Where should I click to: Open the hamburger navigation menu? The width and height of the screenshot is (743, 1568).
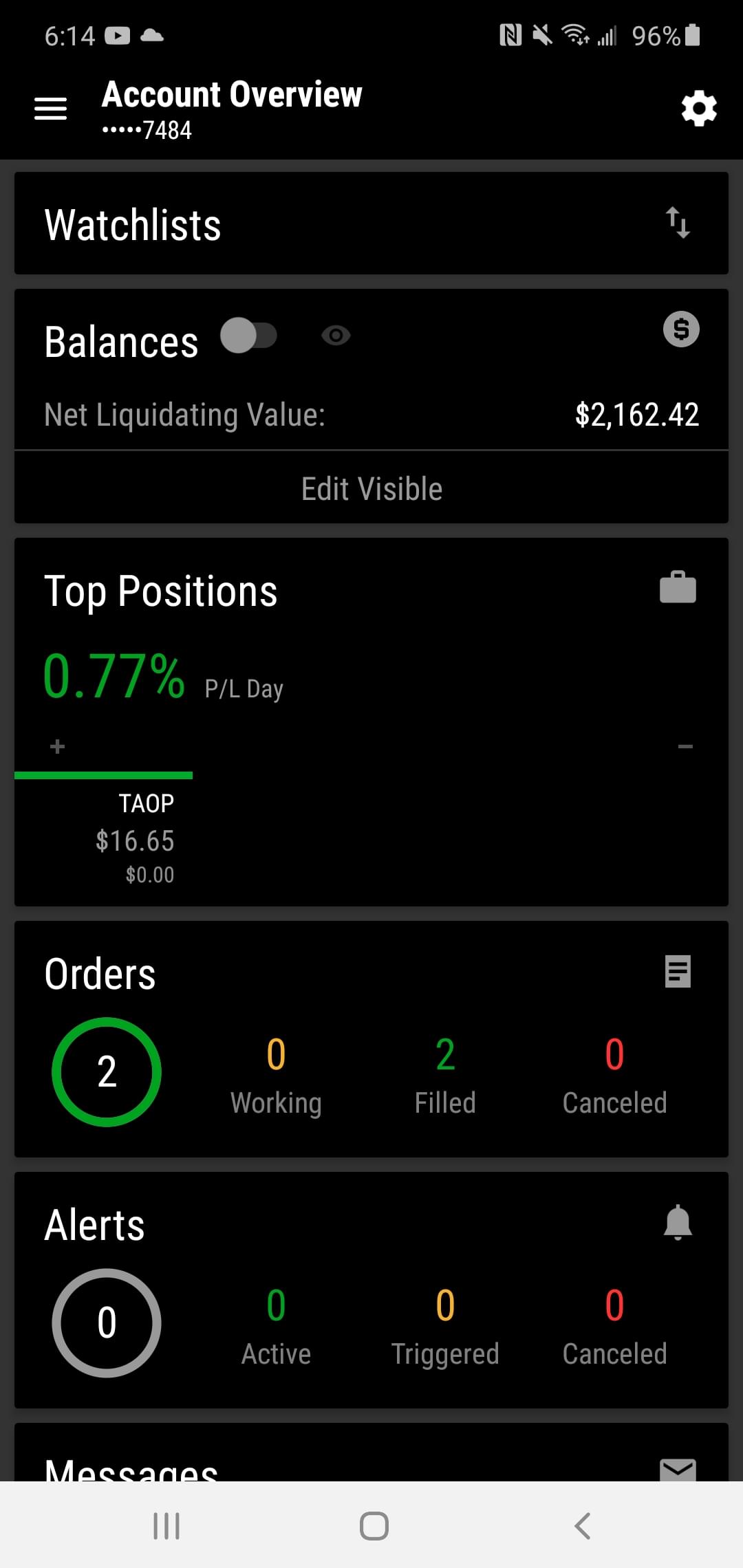tap(51, 109)
